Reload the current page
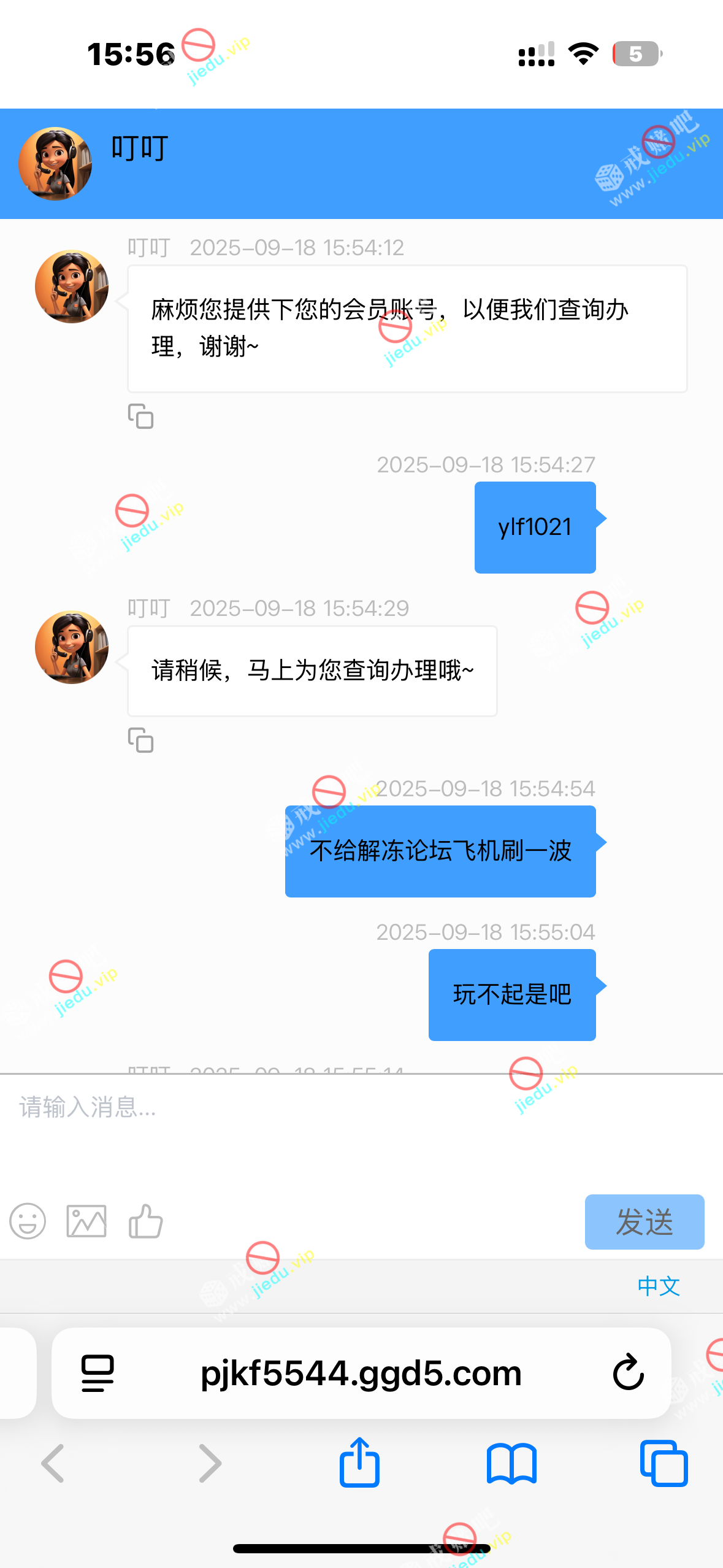 pos(629,1372)
